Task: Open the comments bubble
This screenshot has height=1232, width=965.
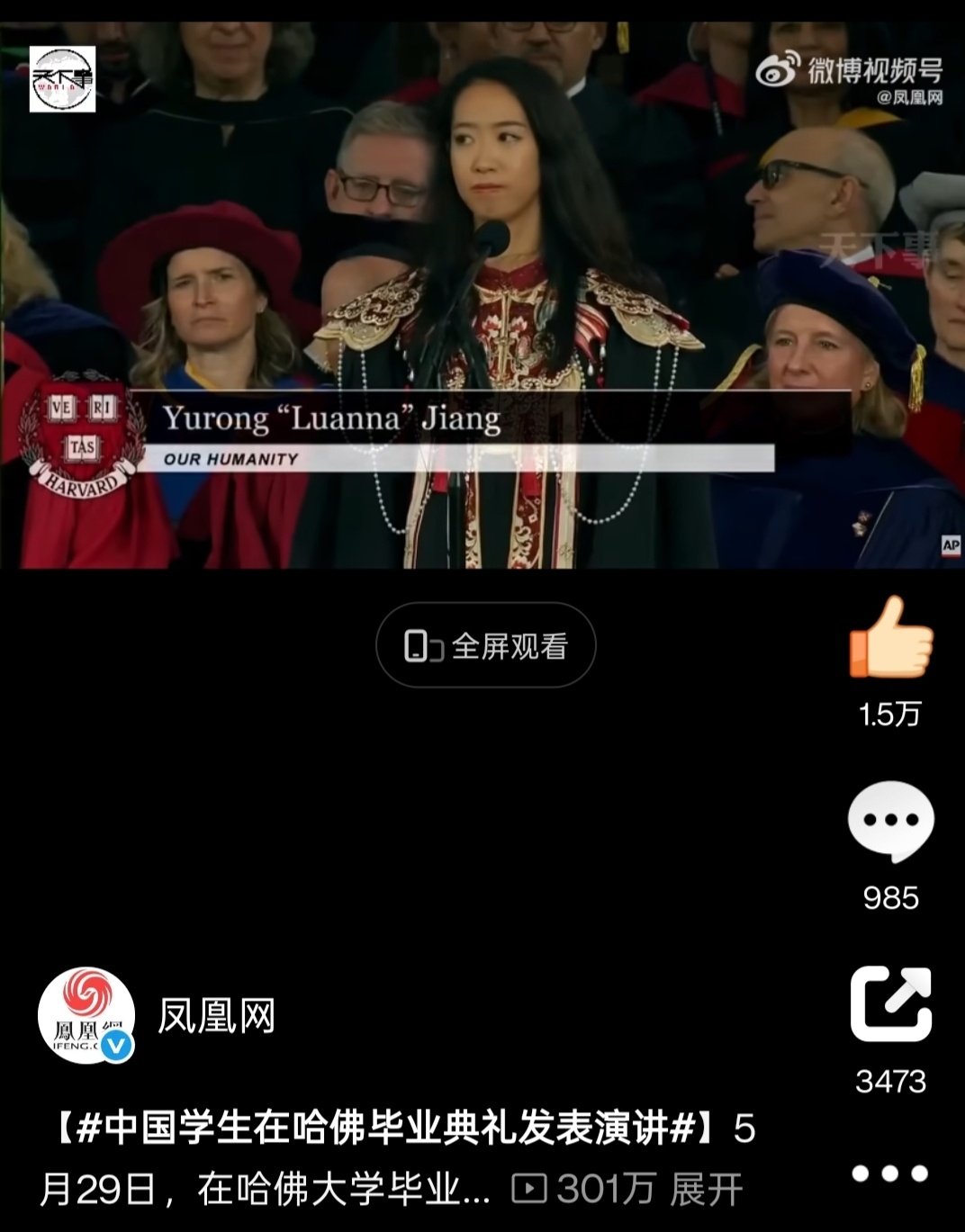Action: tap(890, 822)
